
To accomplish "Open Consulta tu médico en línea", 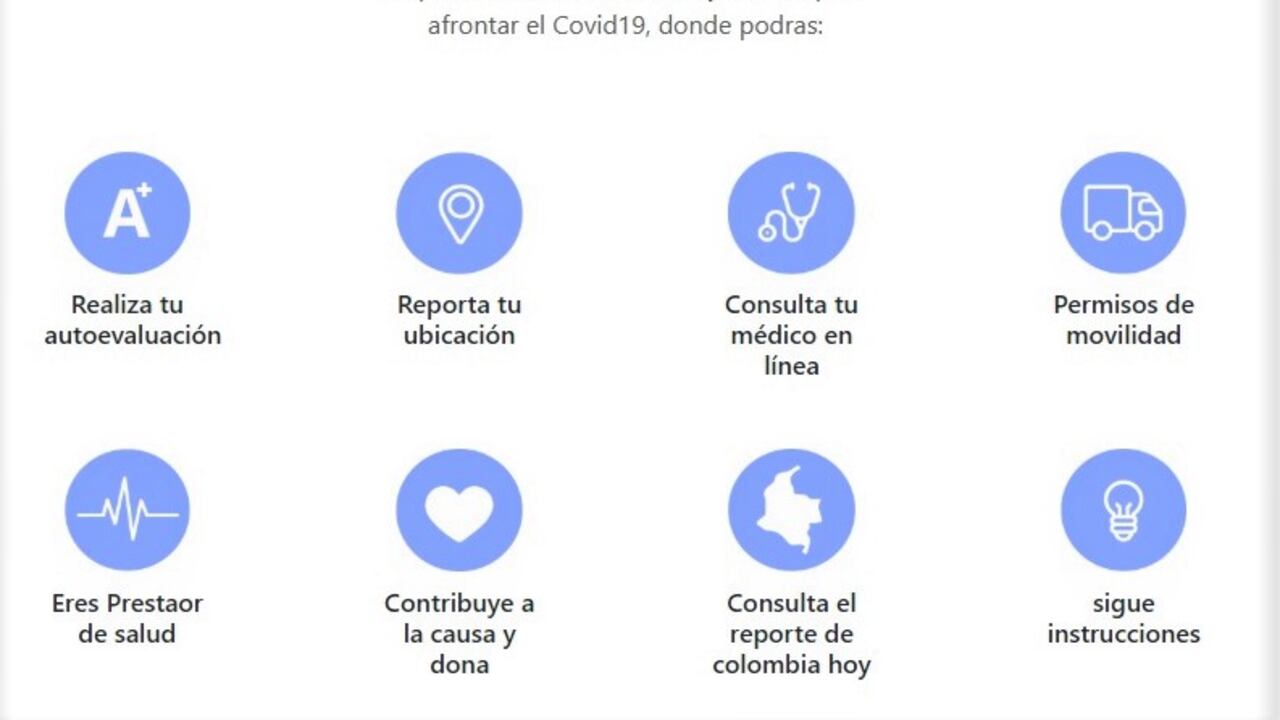I will pos(791,213).
